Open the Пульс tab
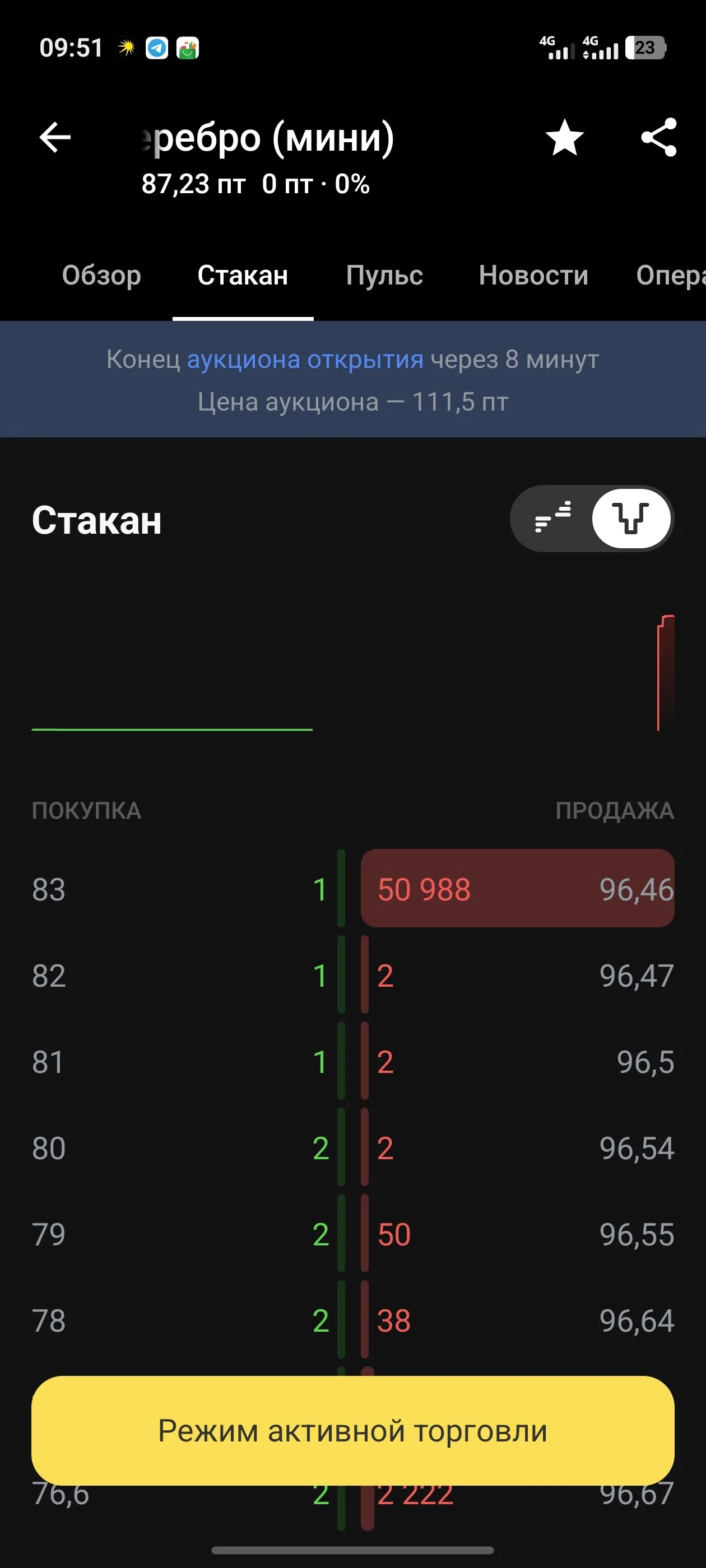The height and width of the screenshot is (1568, 706). pos(384,276)
